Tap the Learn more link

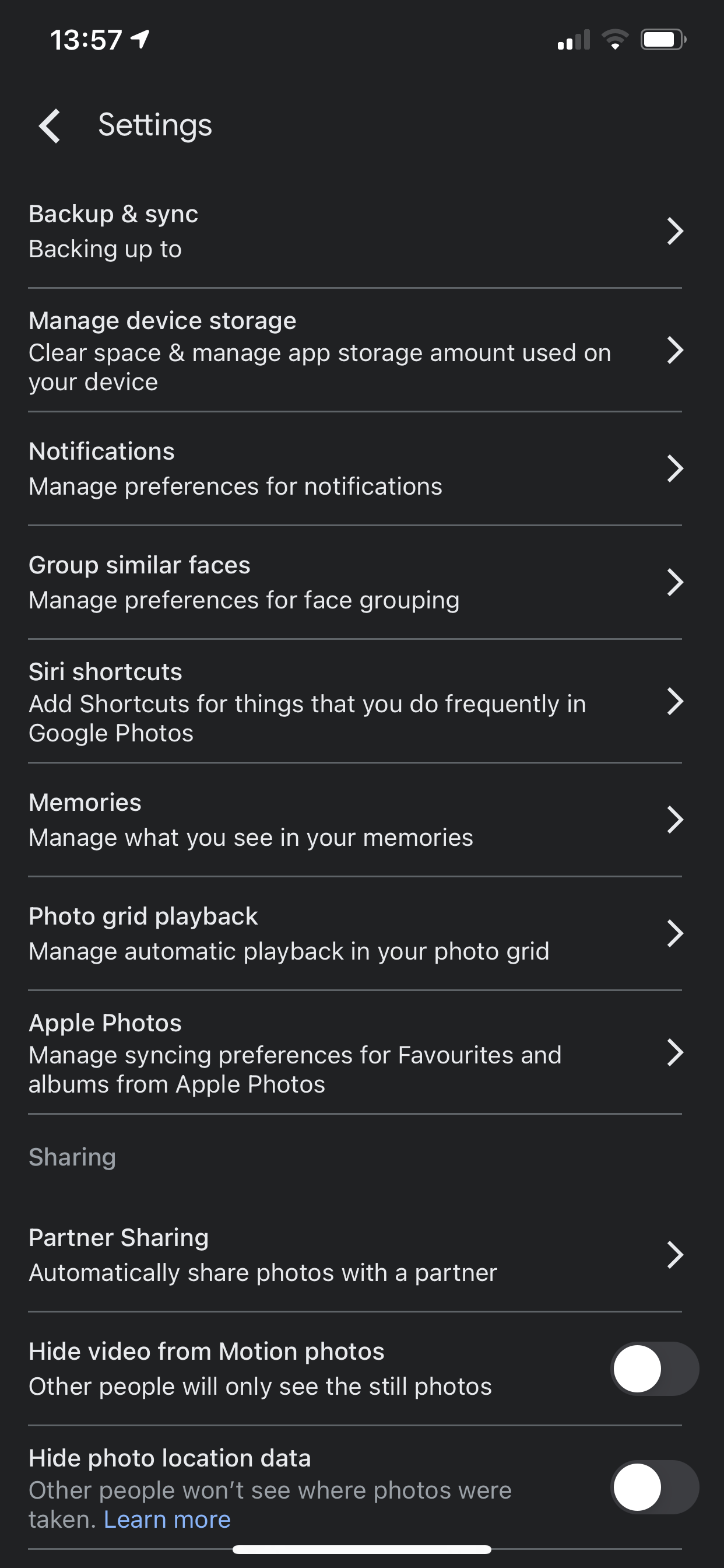[x=167, y=1520]
